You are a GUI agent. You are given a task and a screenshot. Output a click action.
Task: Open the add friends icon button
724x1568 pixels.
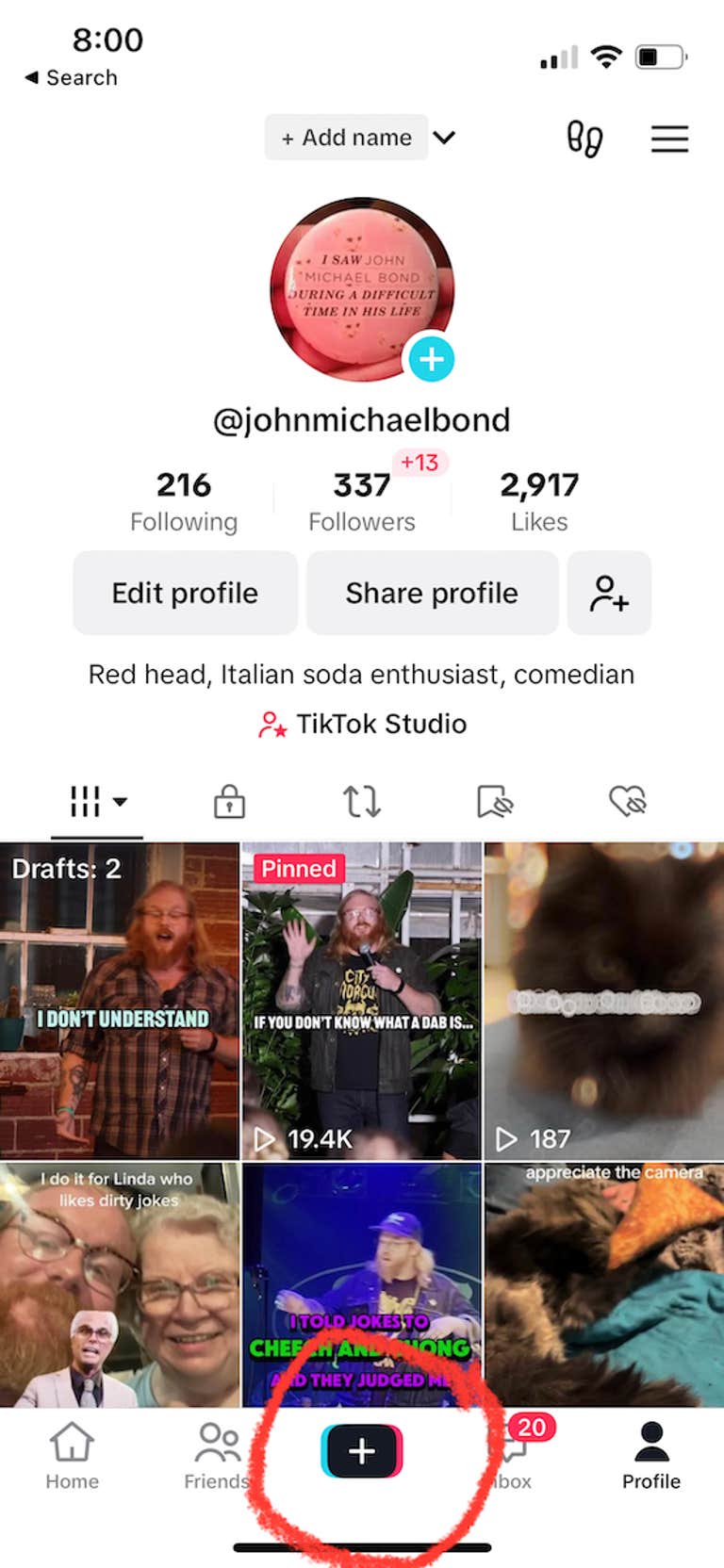click(609, 593)
